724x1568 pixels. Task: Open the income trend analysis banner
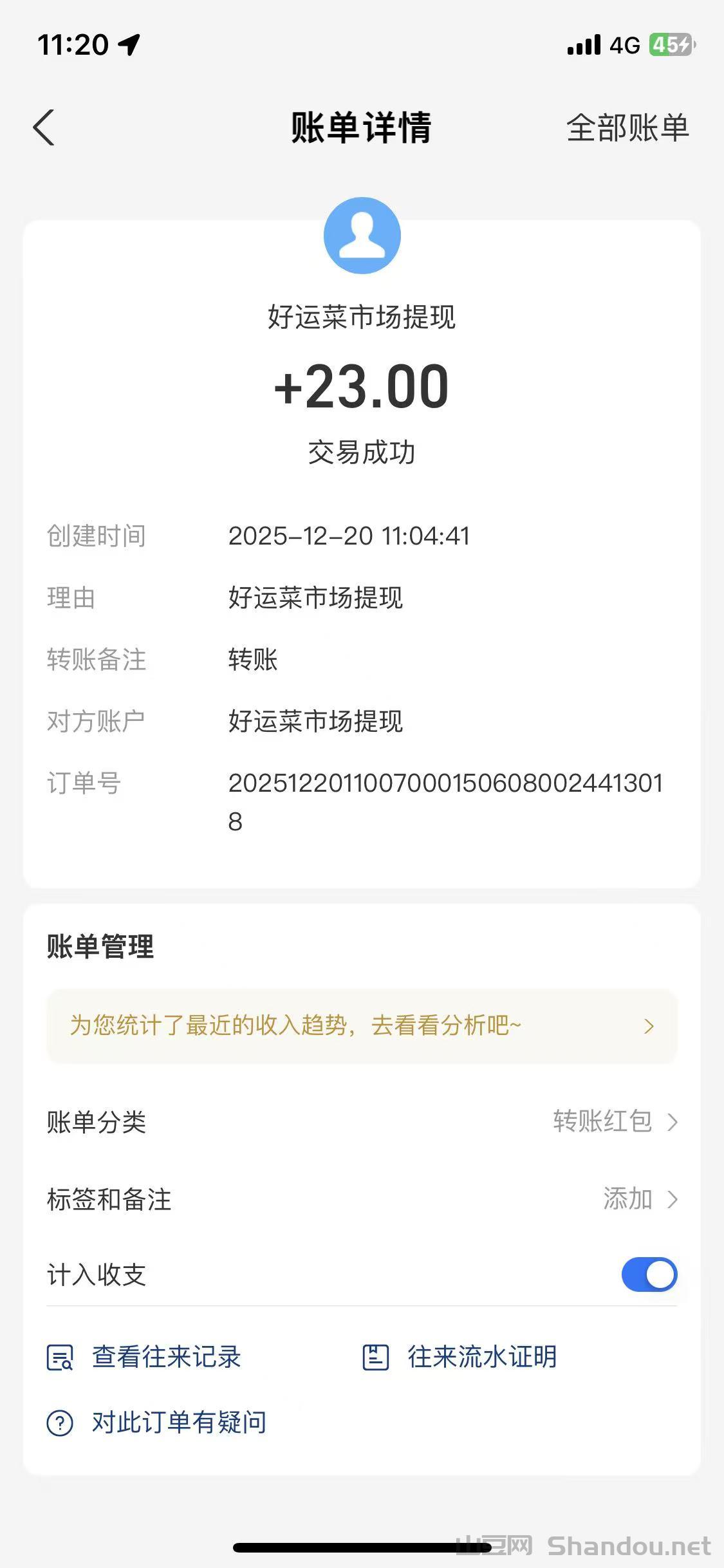[362, 1026]
